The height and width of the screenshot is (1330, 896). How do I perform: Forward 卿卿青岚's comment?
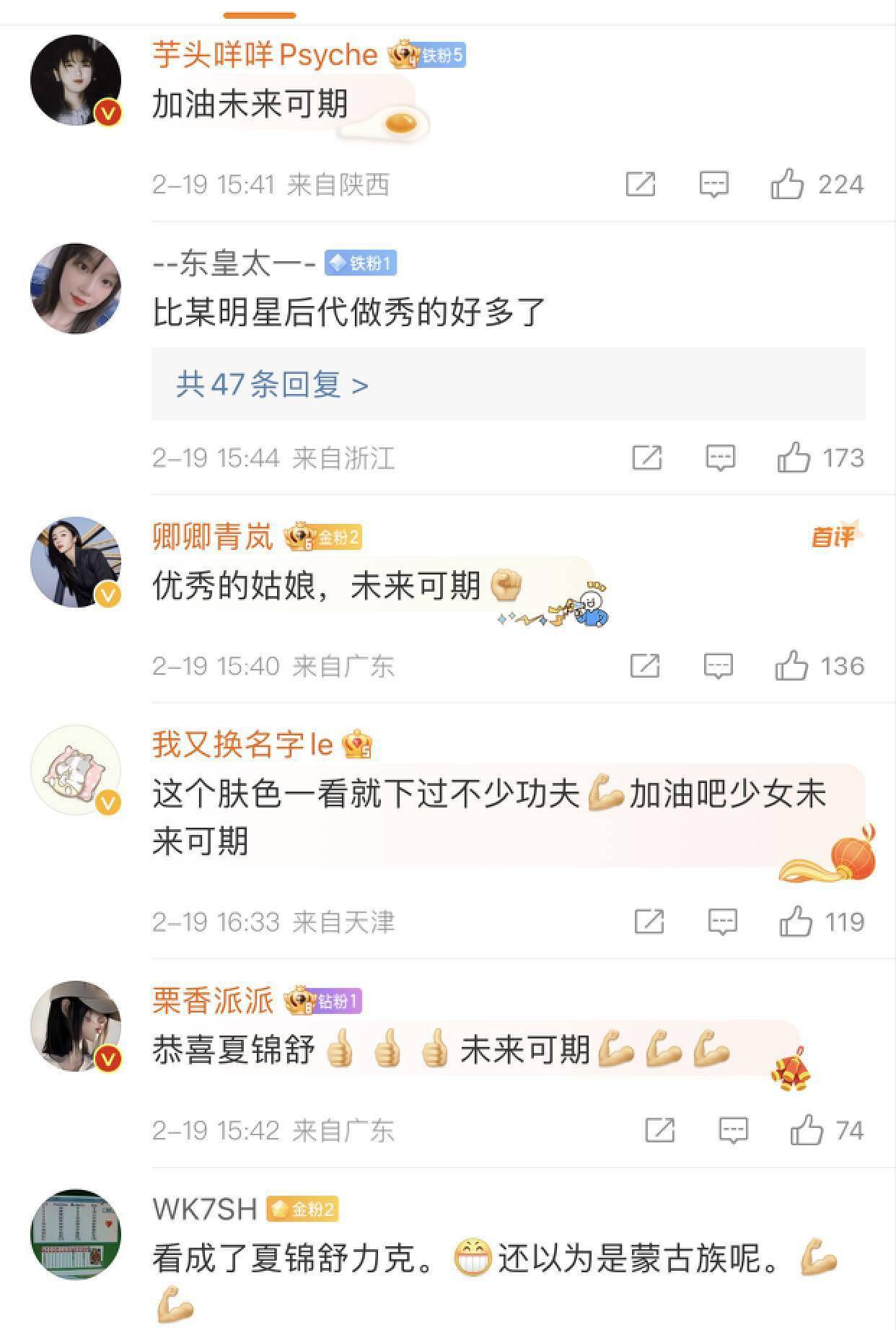(644, 666)
